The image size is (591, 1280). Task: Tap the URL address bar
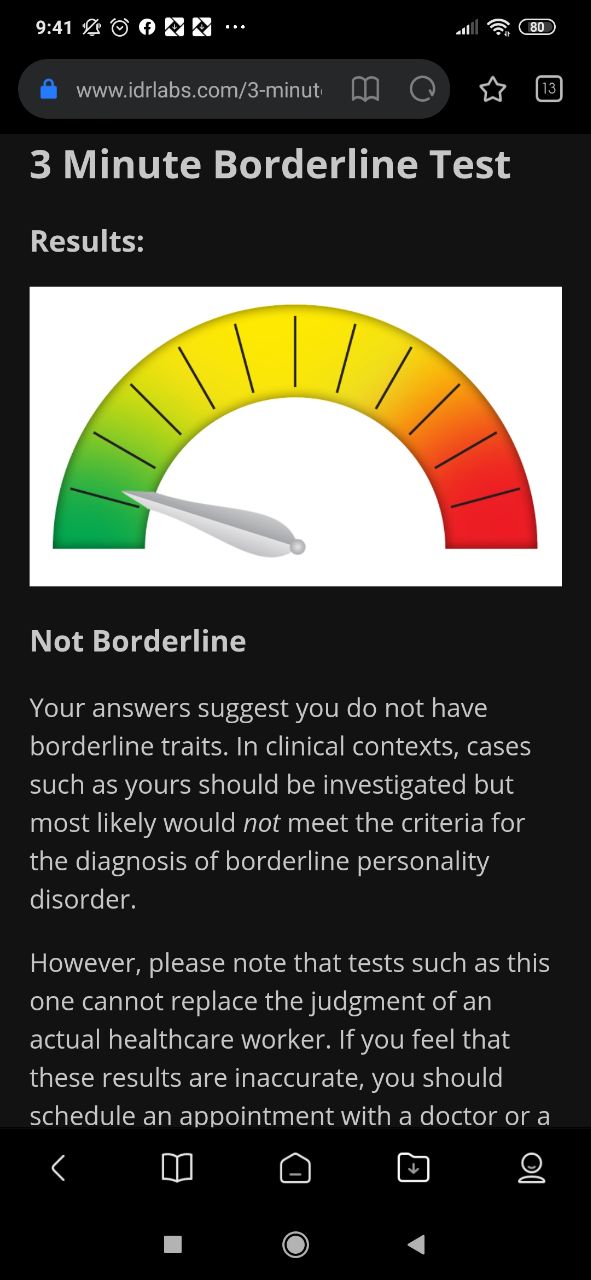click(x=199, y=90)
